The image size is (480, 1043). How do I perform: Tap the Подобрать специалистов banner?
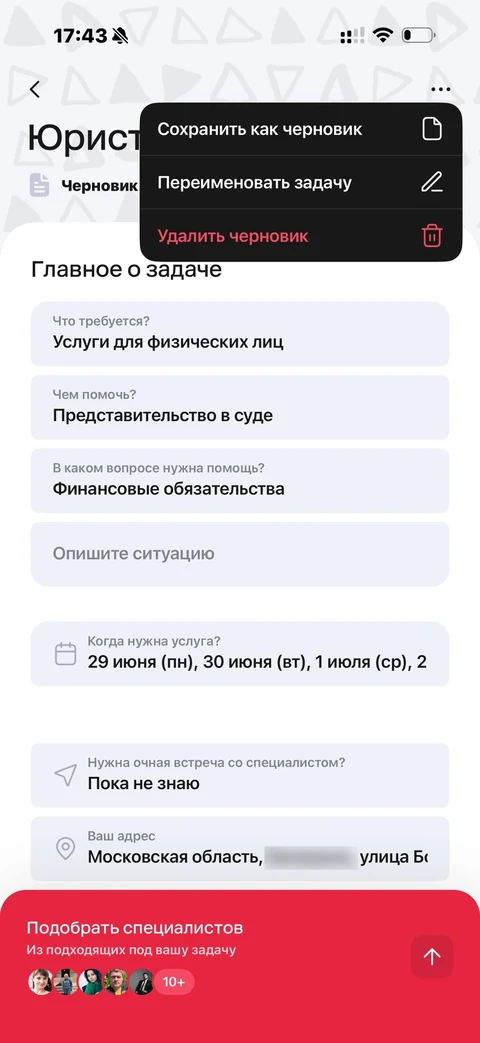point(240,966)
